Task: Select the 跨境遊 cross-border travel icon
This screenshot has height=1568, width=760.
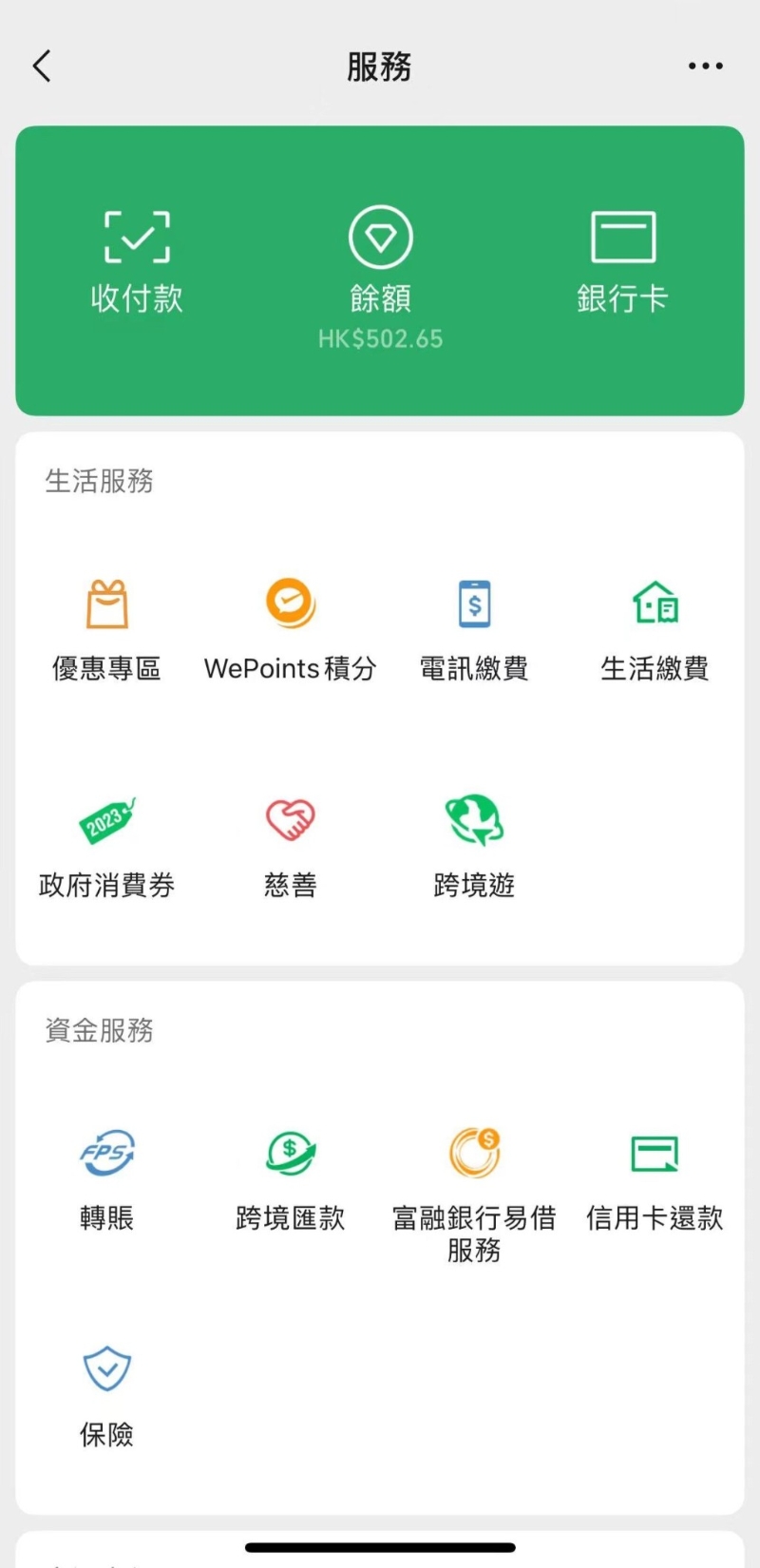Action: click(473, 846)
